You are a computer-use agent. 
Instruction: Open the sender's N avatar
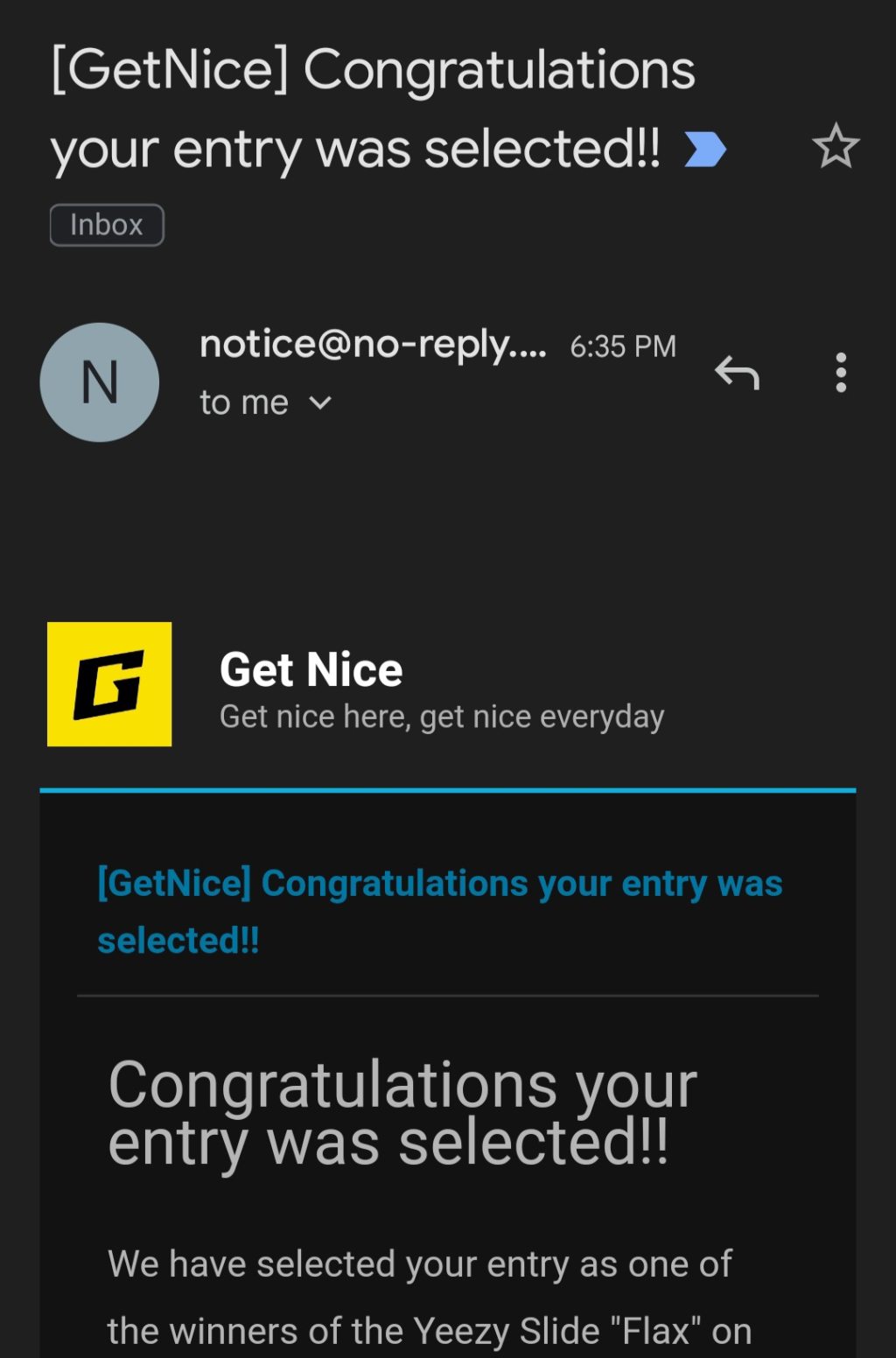tap(100, 382)
